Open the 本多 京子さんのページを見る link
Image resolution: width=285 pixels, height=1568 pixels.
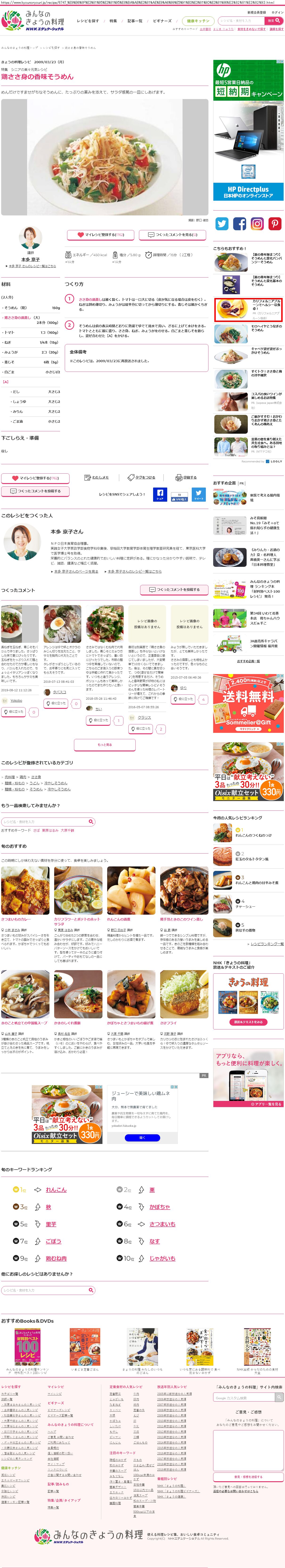(76, 572)
